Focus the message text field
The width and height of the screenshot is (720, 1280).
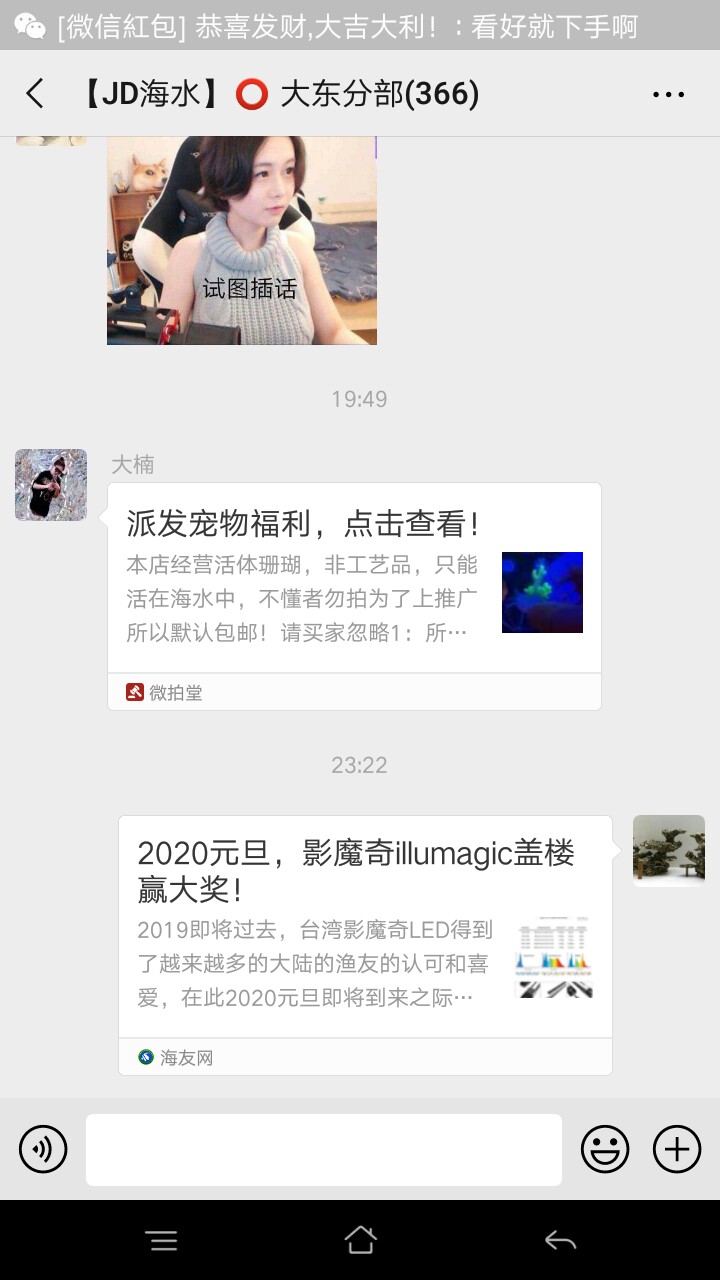tap(323, 1149)
